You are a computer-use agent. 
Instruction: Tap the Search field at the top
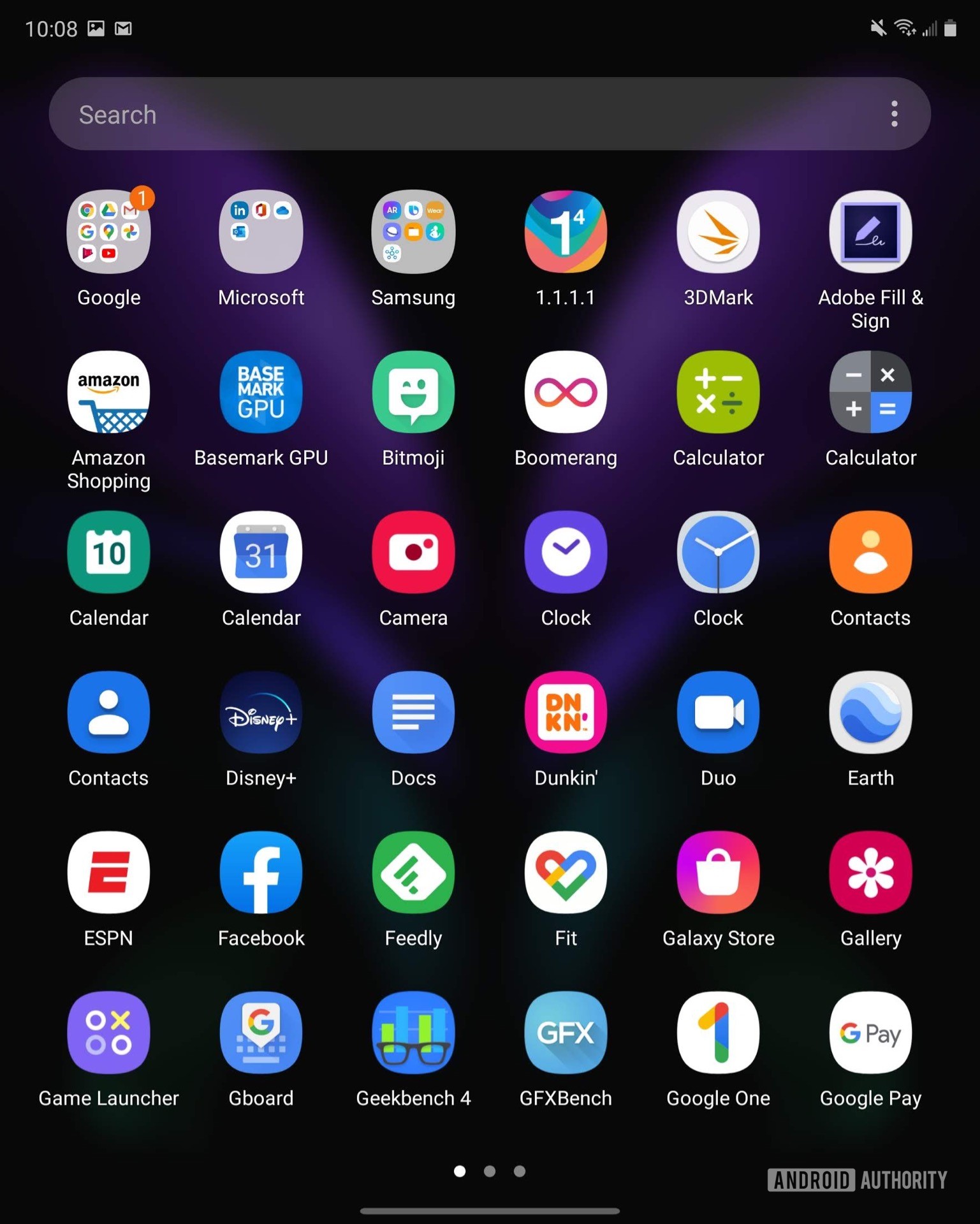tap(446, 115)
